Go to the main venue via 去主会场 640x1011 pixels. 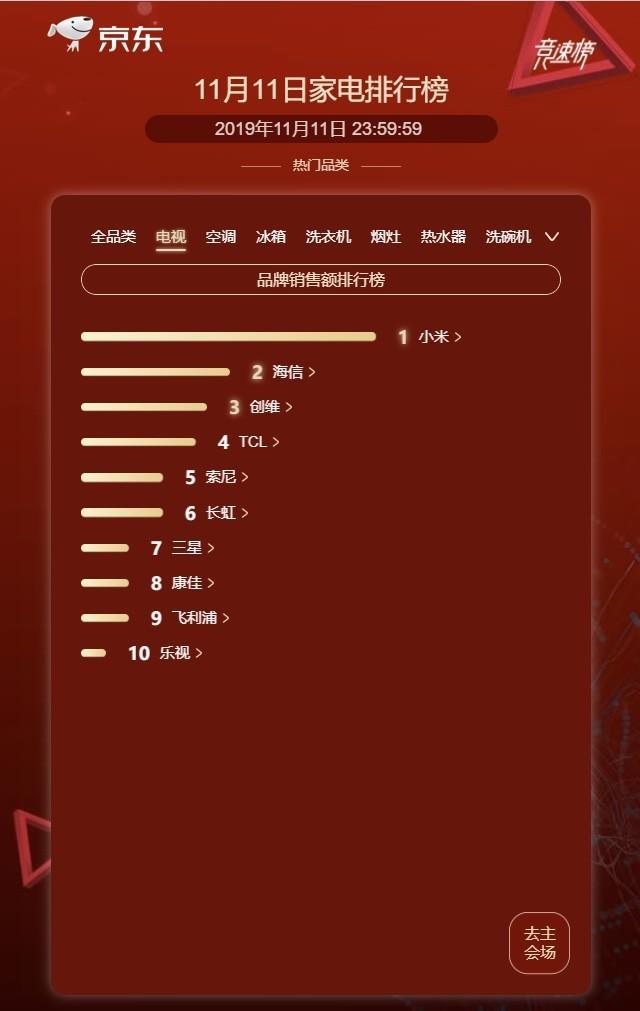(539, 943)
